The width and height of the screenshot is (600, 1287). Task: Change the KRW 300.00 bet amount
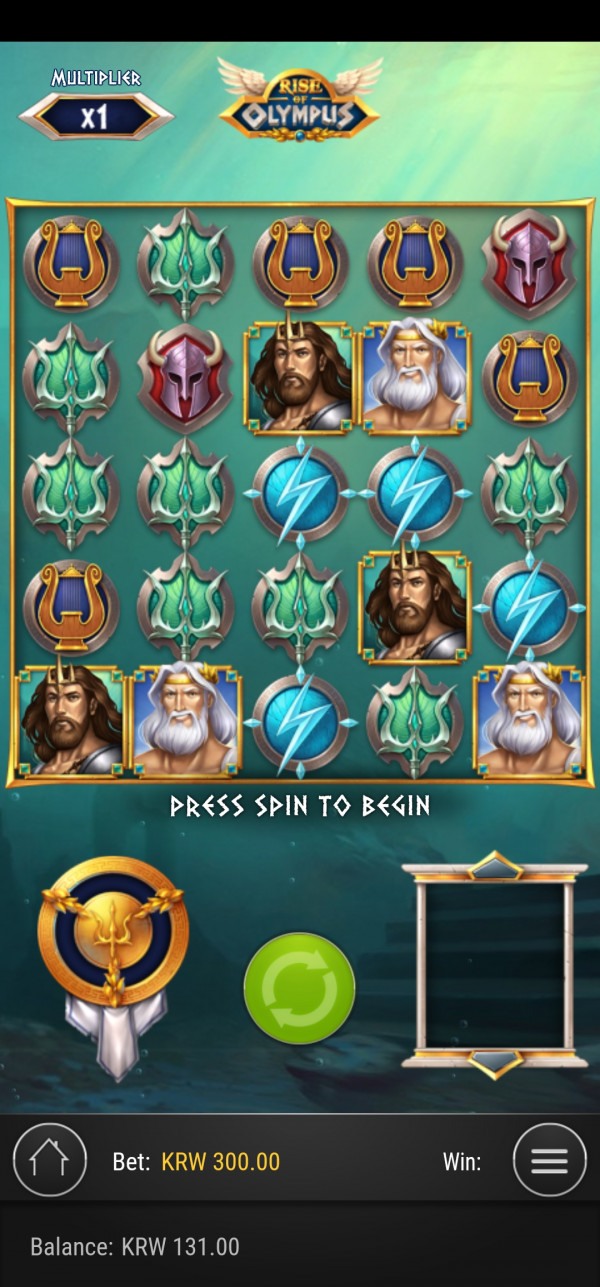pyautogui.click(x=220, y=1161)
